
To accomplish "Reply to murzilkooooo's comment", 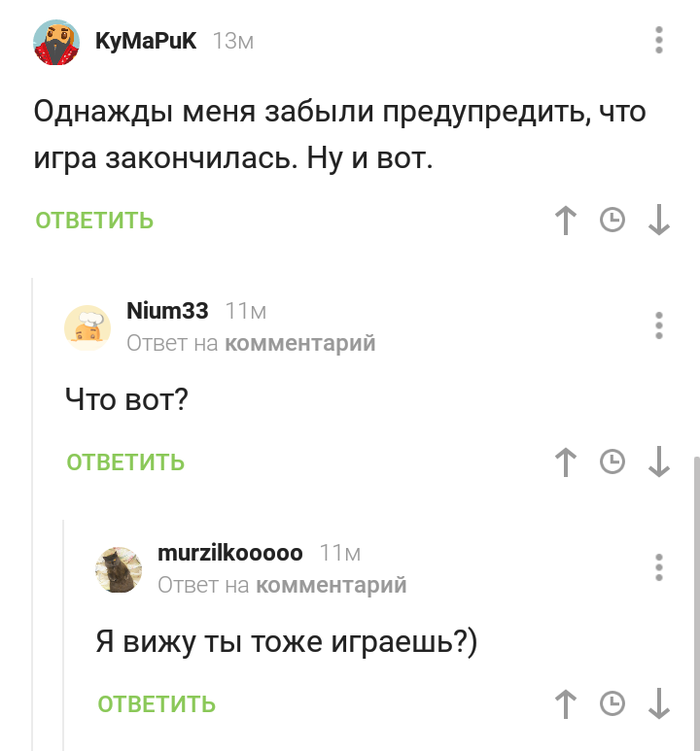I will (157, 704).
